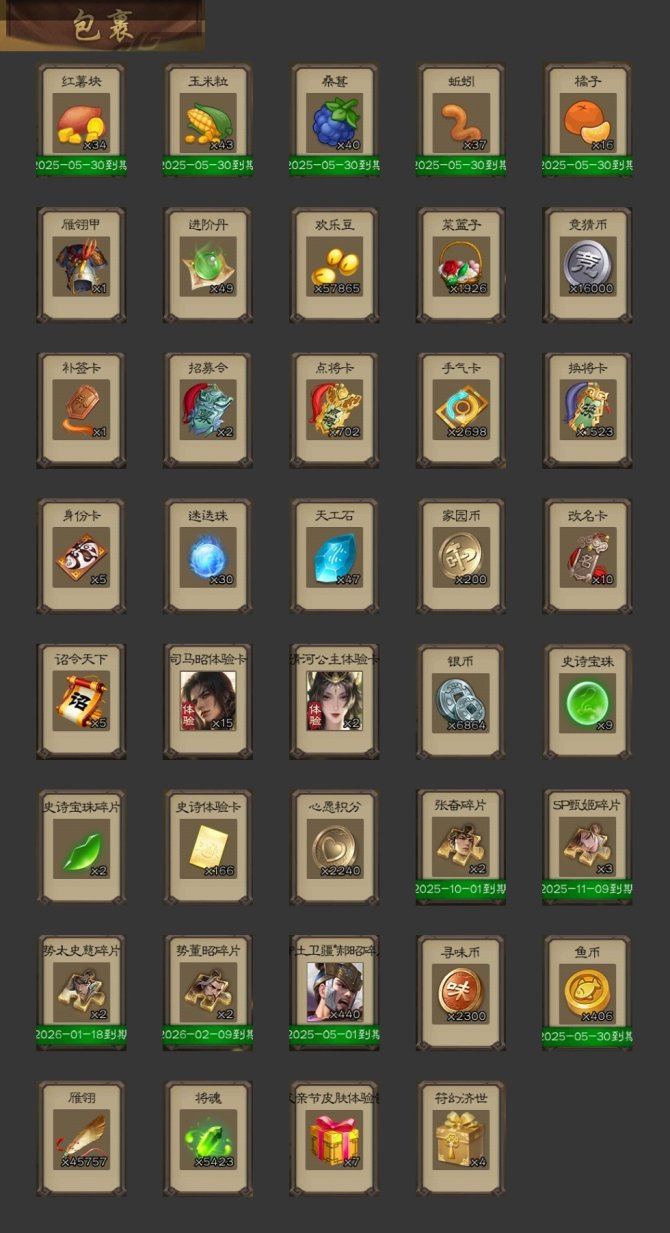Screen dimensions: 670x1233
Task: Tap the 天工石 item
Action: click(335, 557)
